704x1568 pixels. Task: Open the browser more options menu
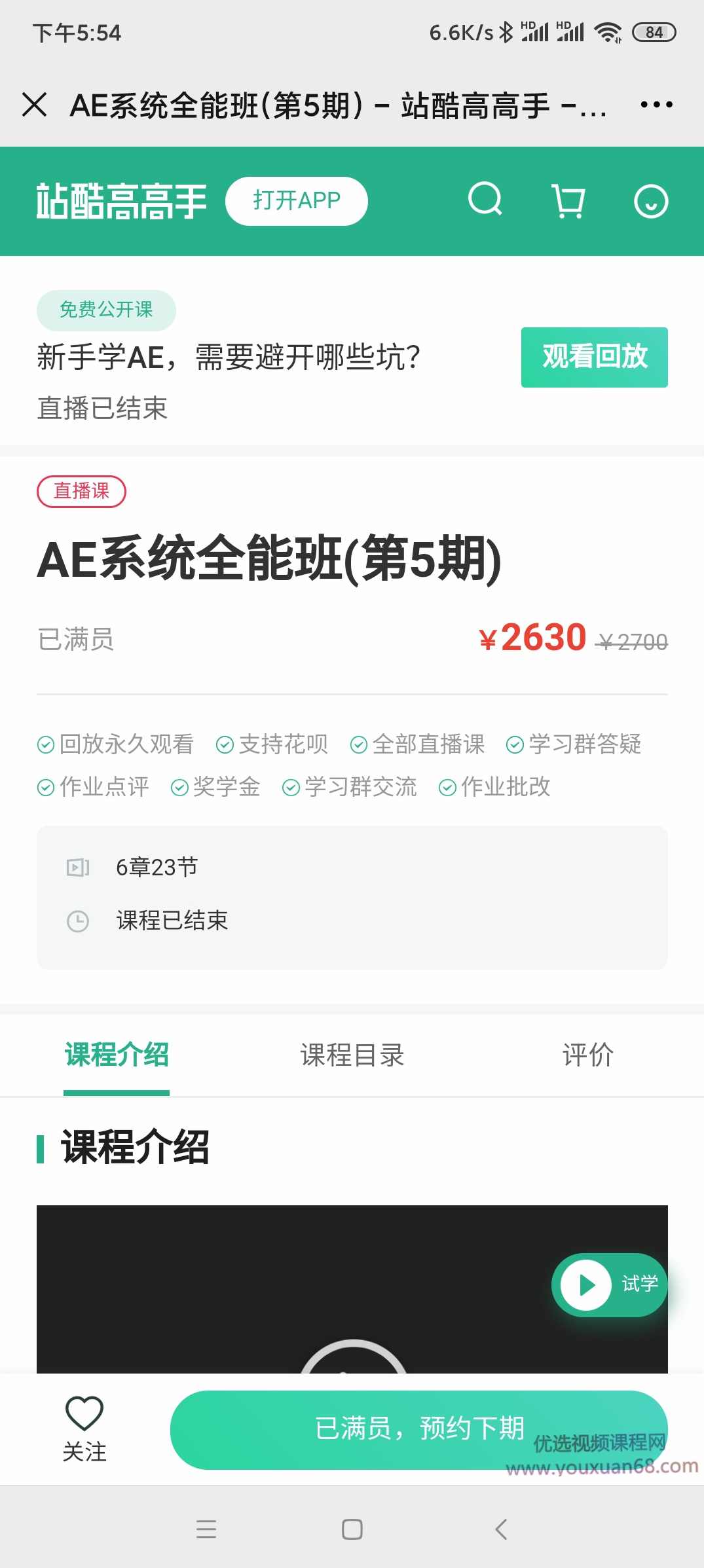click(657, 105)
